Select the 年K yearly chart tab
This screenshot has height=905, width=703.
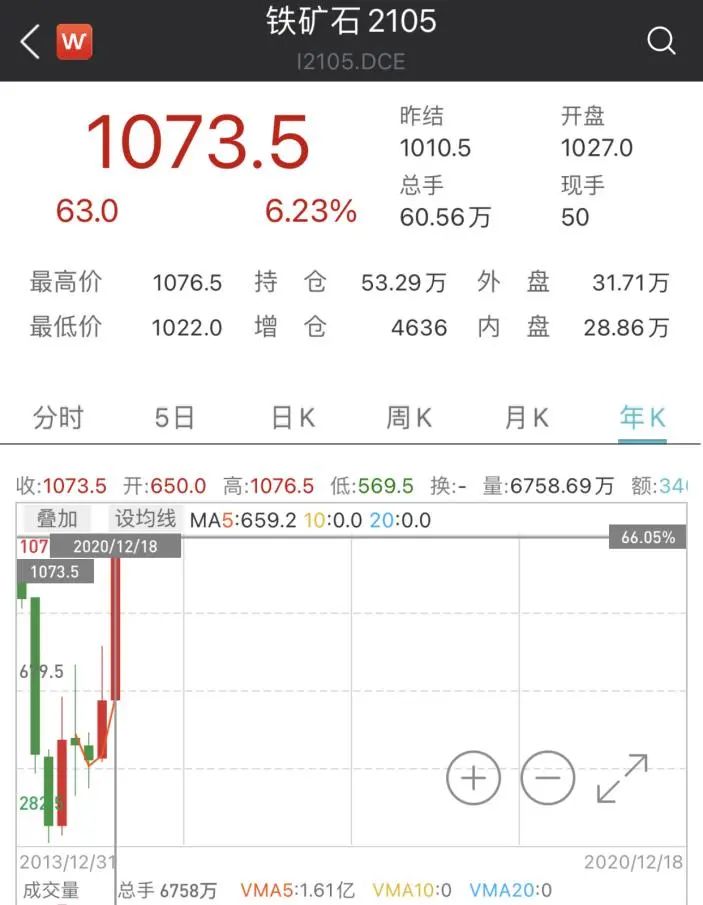(x=642, y=417)
